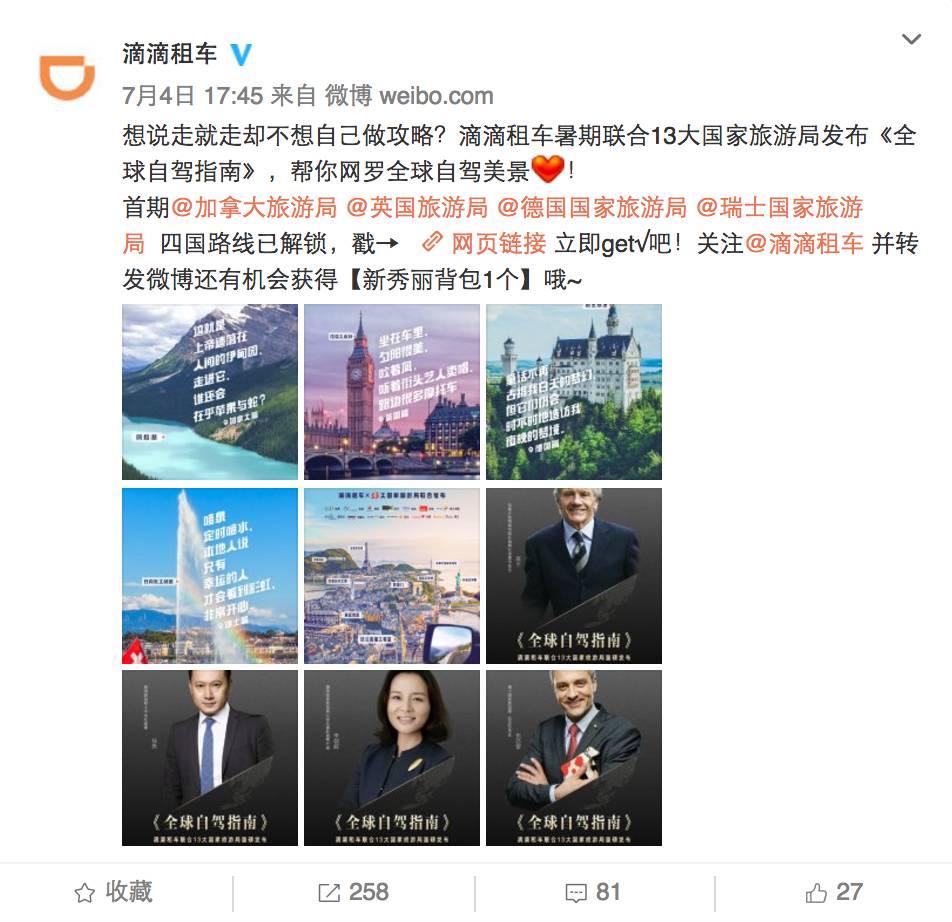The height and width of the screenshot is (922, 952).
Task: Open the weibo.com source link
Action: [x=436, y=96]
